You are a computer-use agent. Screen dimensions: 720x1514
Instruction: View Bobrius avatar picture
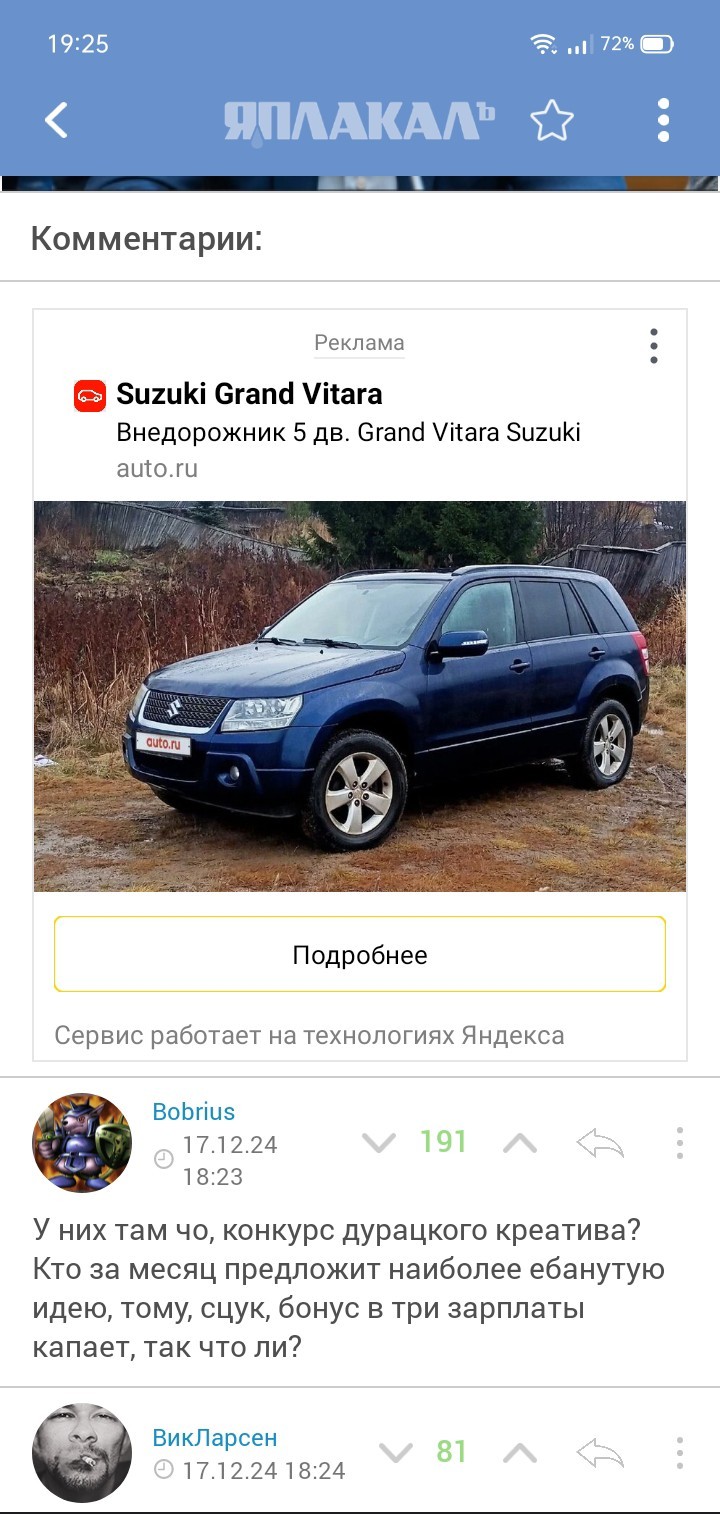click(x=82, y=1142)
